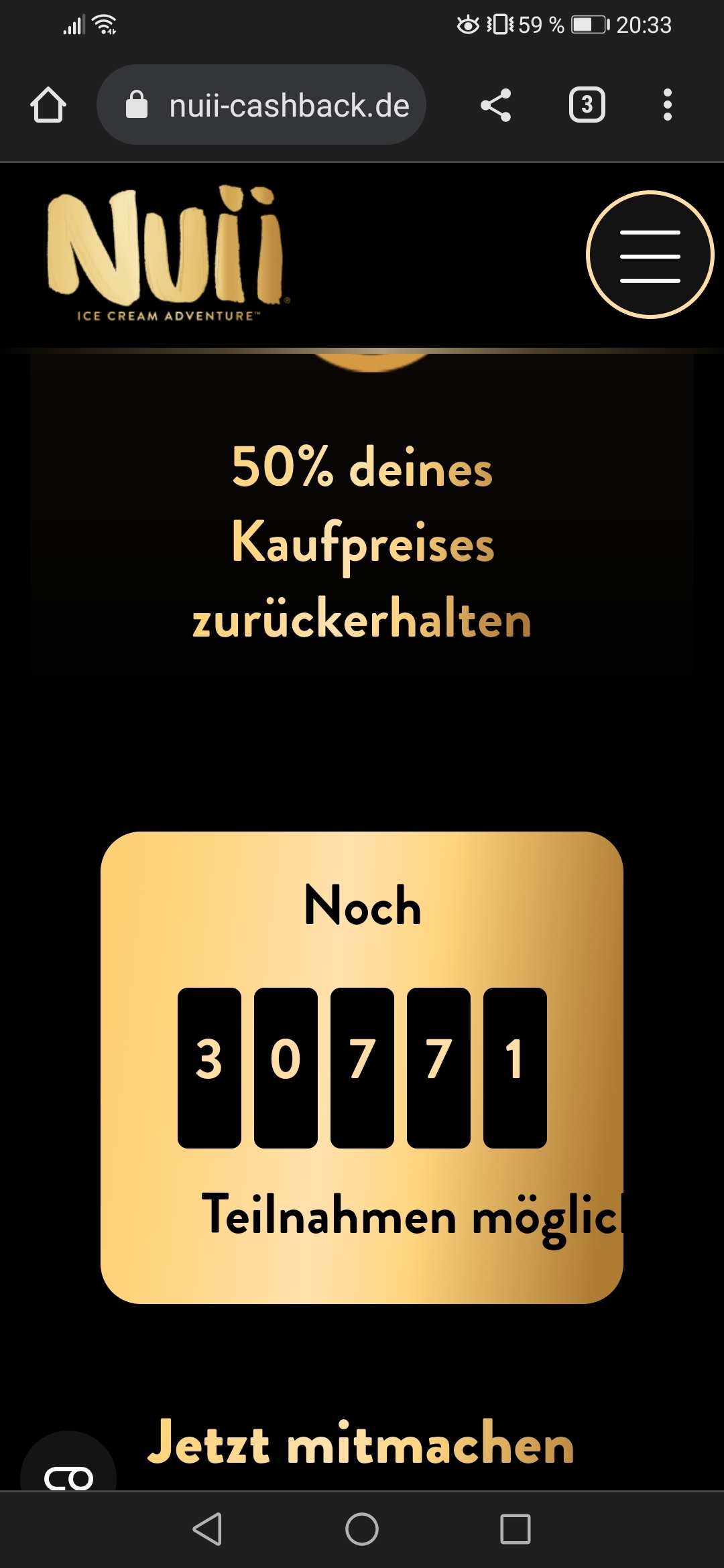Open recent apps from navigation bar
Image resolution: width=724 pixels, height=1568 pixels.
(516, 1529)
